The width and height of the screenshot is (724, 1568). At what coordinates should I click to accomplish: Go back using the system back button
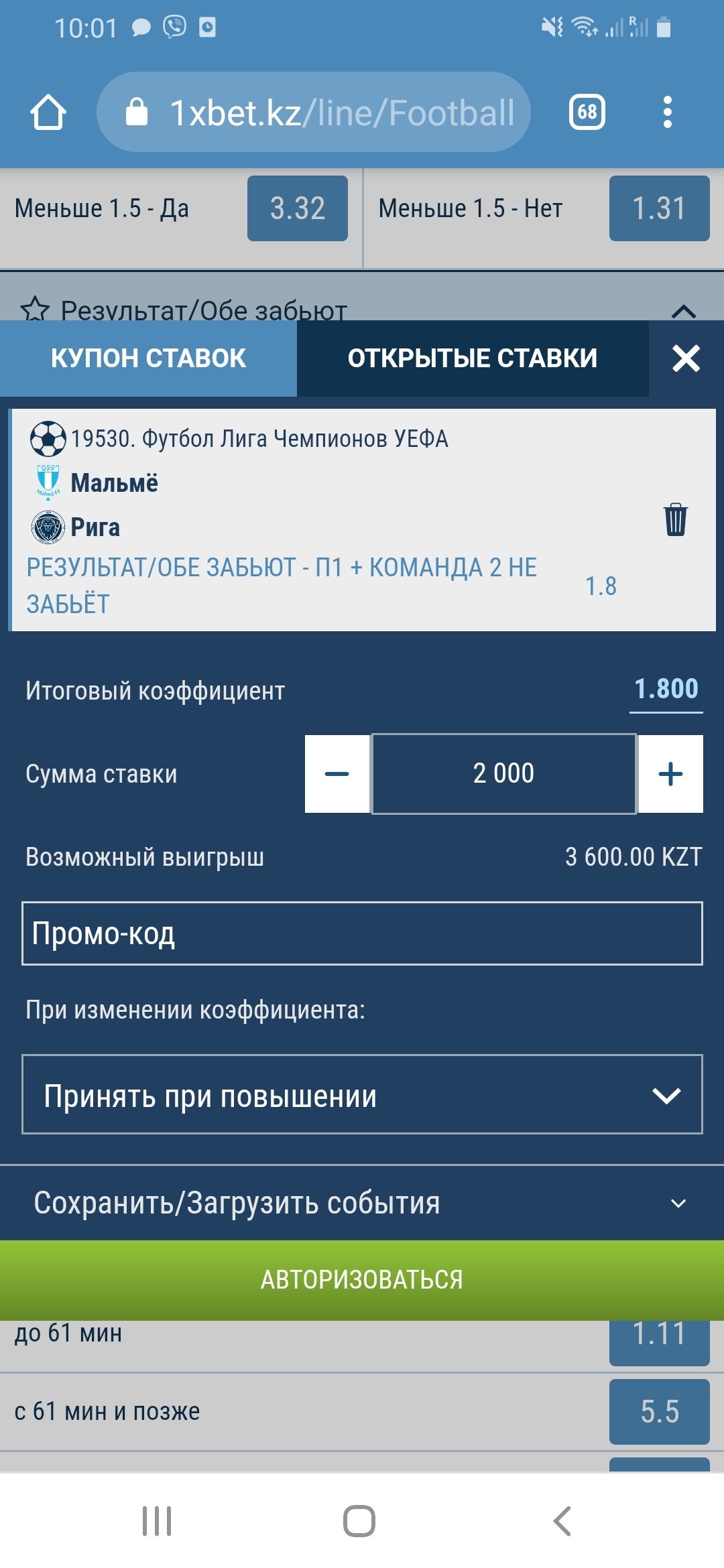pyautogui.click(x=562, y=1521)
